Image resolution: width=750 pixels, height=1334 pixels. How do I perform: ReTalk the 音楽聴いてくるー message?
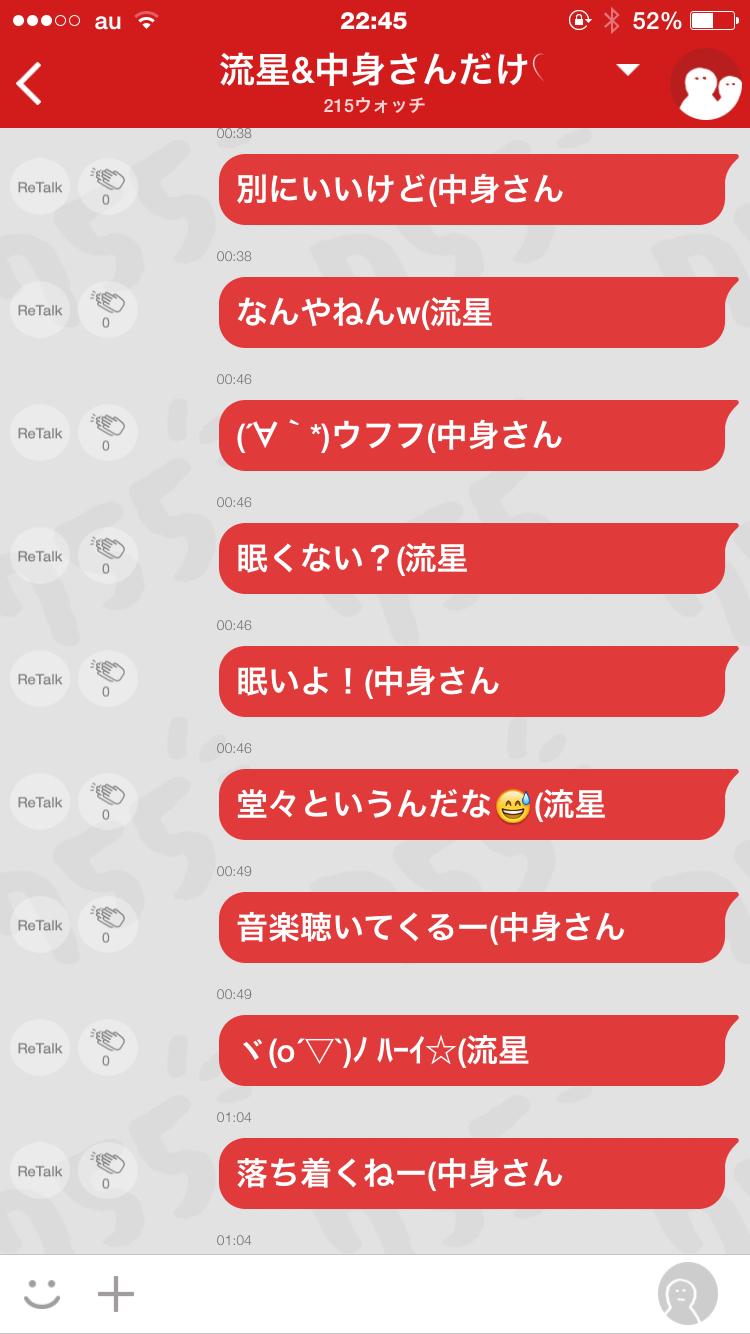point(39,924)
